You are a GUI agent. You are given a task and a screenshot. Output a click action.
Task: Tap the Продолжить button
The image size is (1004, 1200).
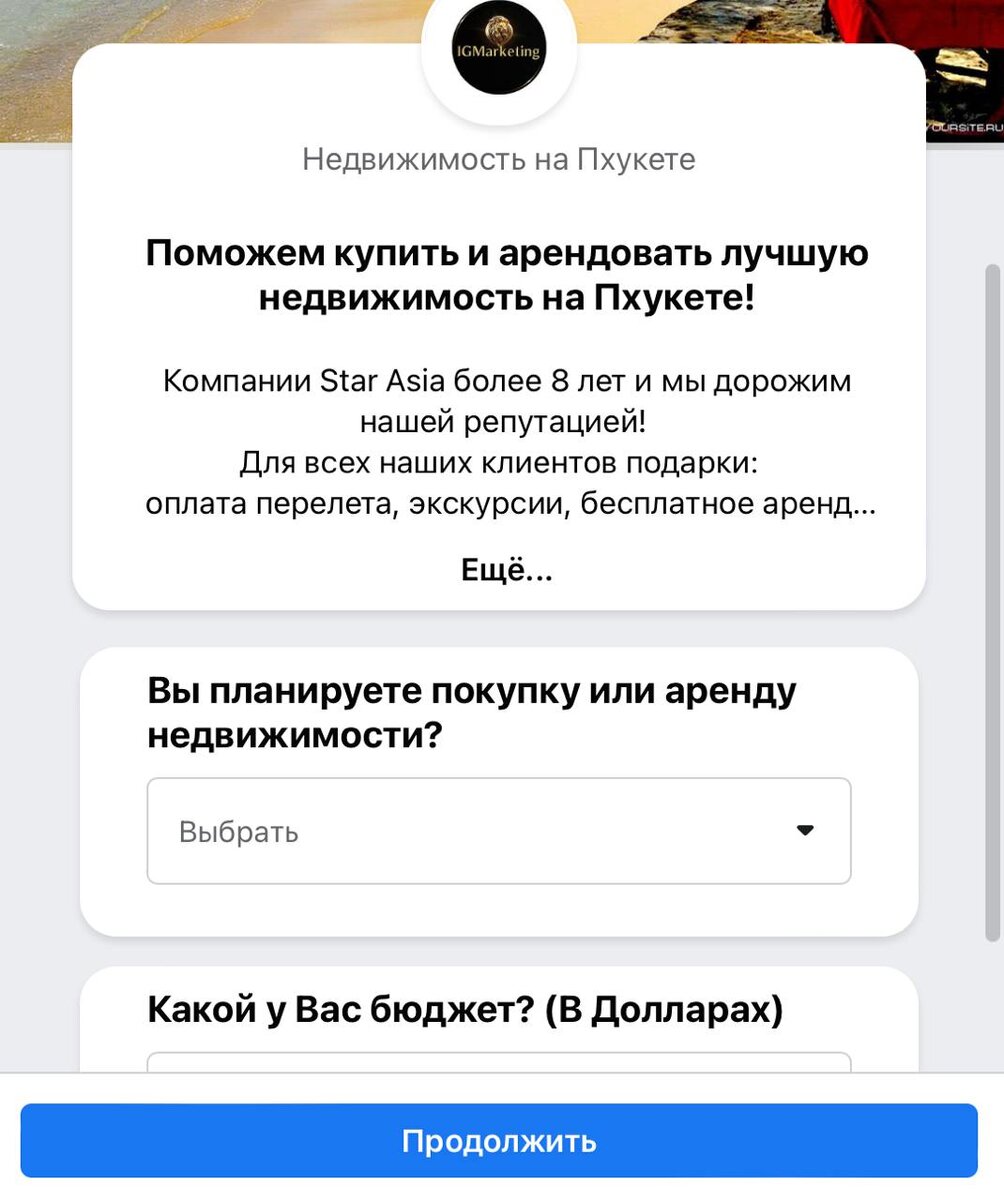pyautogui.click(x=498, y=1140)
